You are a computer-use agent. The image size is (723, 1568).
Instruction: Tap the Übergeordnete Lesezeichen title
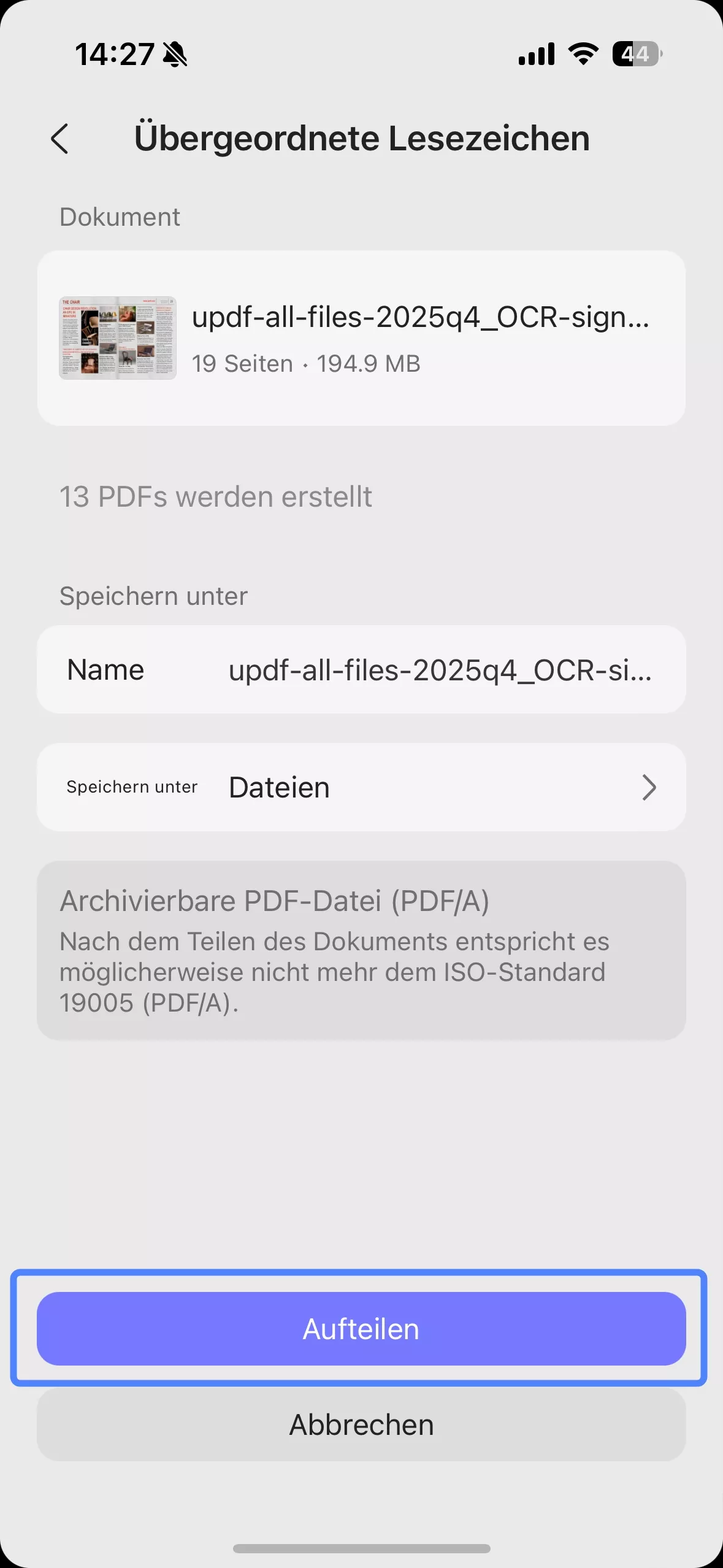point(362,137)
